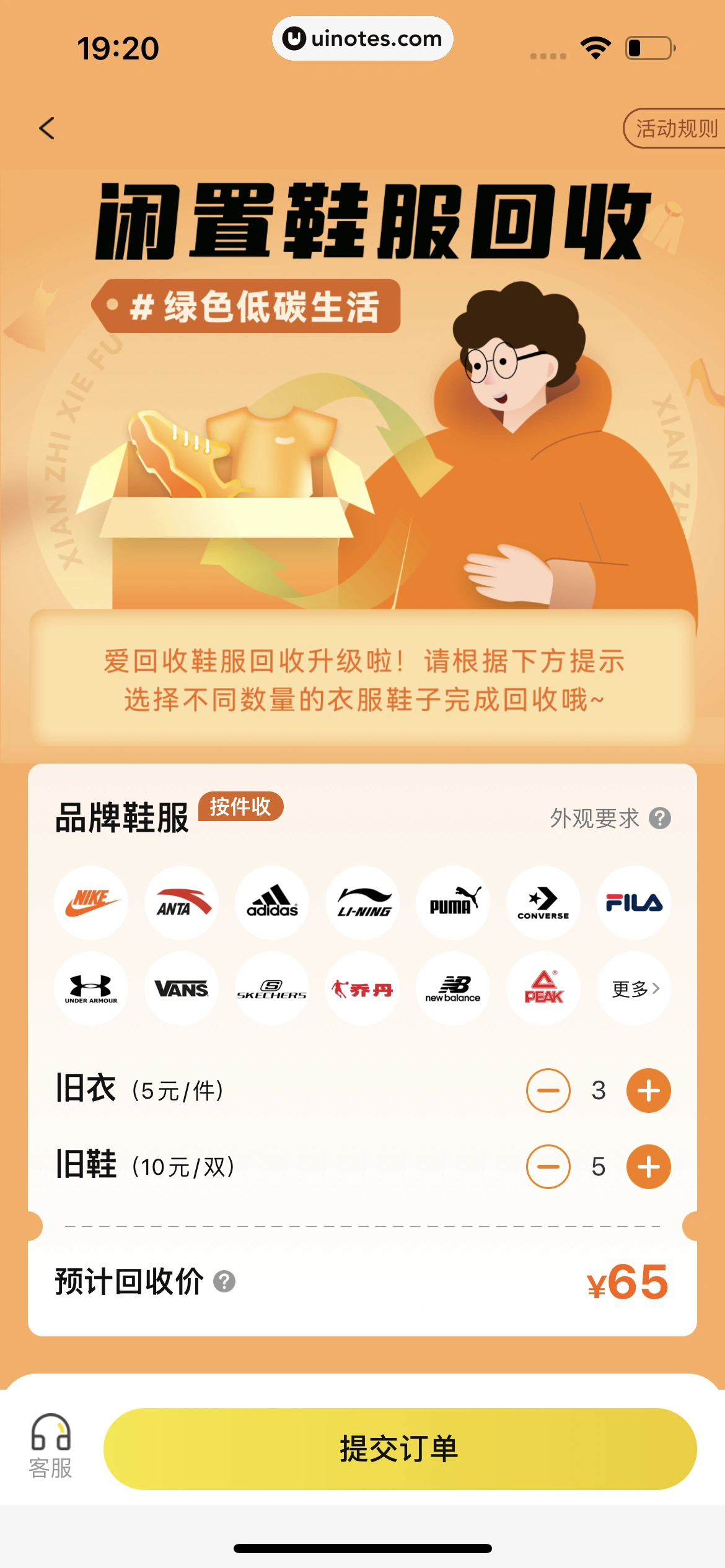
Task: Open the 外观要求 help question mark
Action: point(660,818)
